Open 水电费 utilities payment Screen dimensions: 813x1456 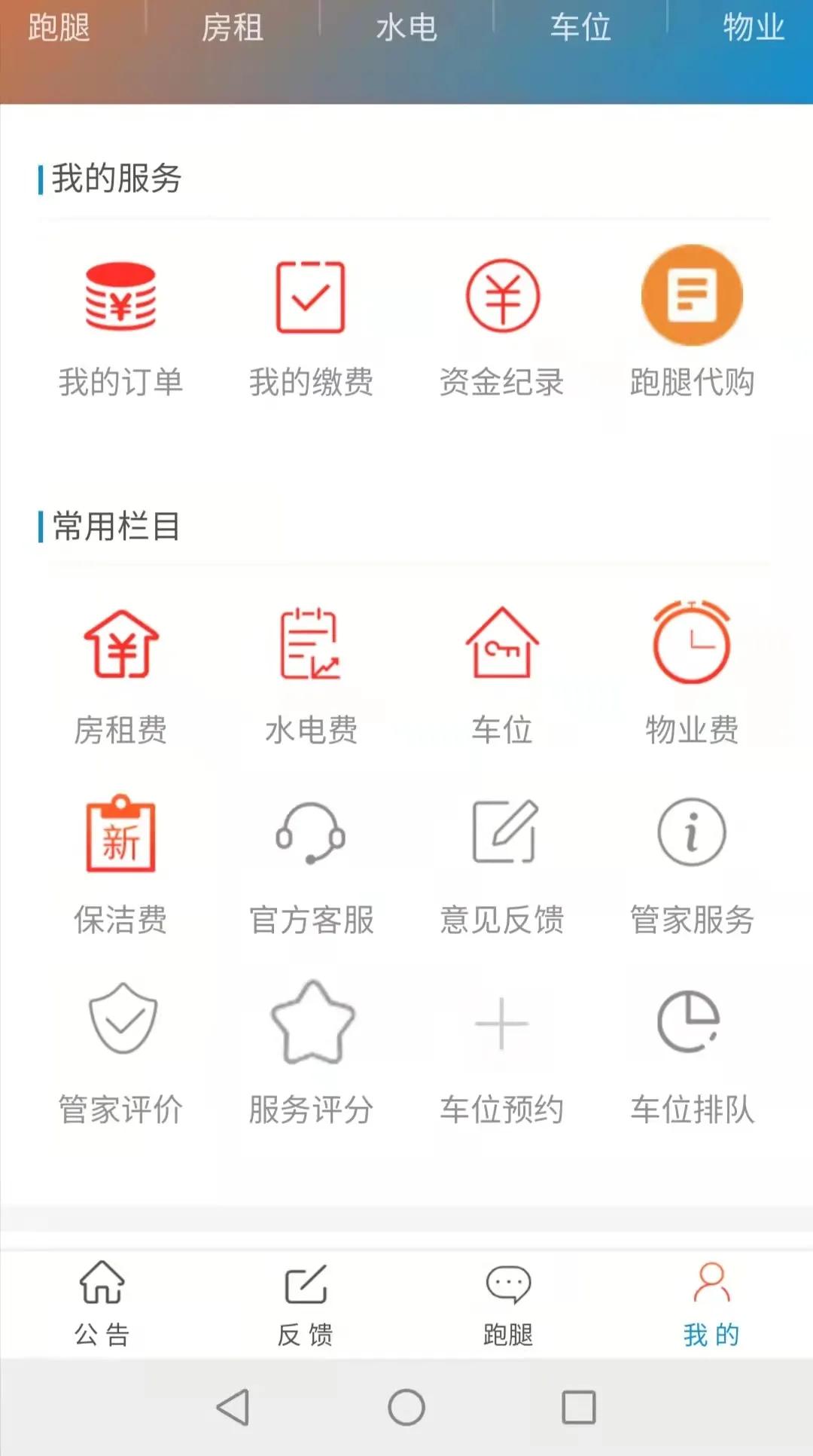[x=312, y=674]
